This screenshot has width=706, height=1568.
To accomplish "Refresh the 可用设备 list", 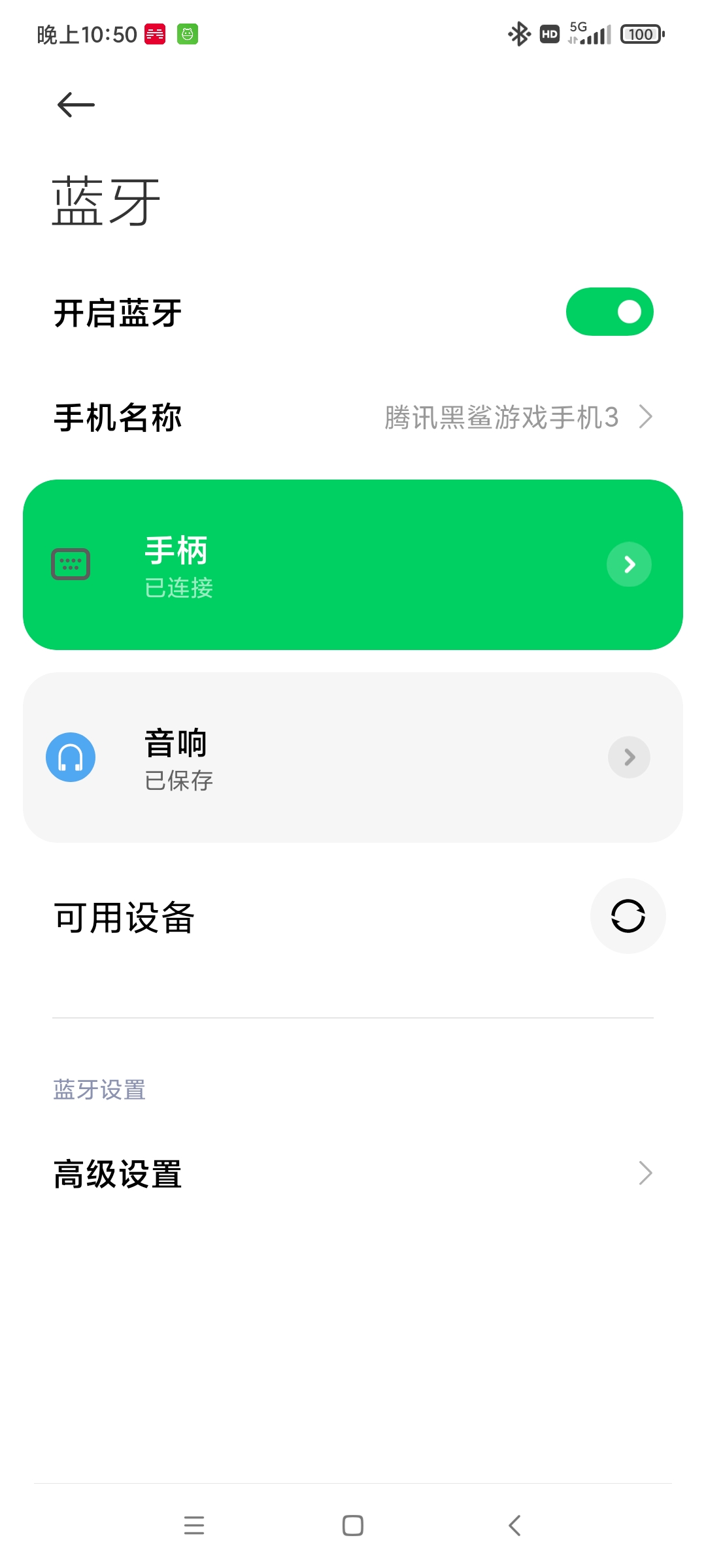I will 628,916.
